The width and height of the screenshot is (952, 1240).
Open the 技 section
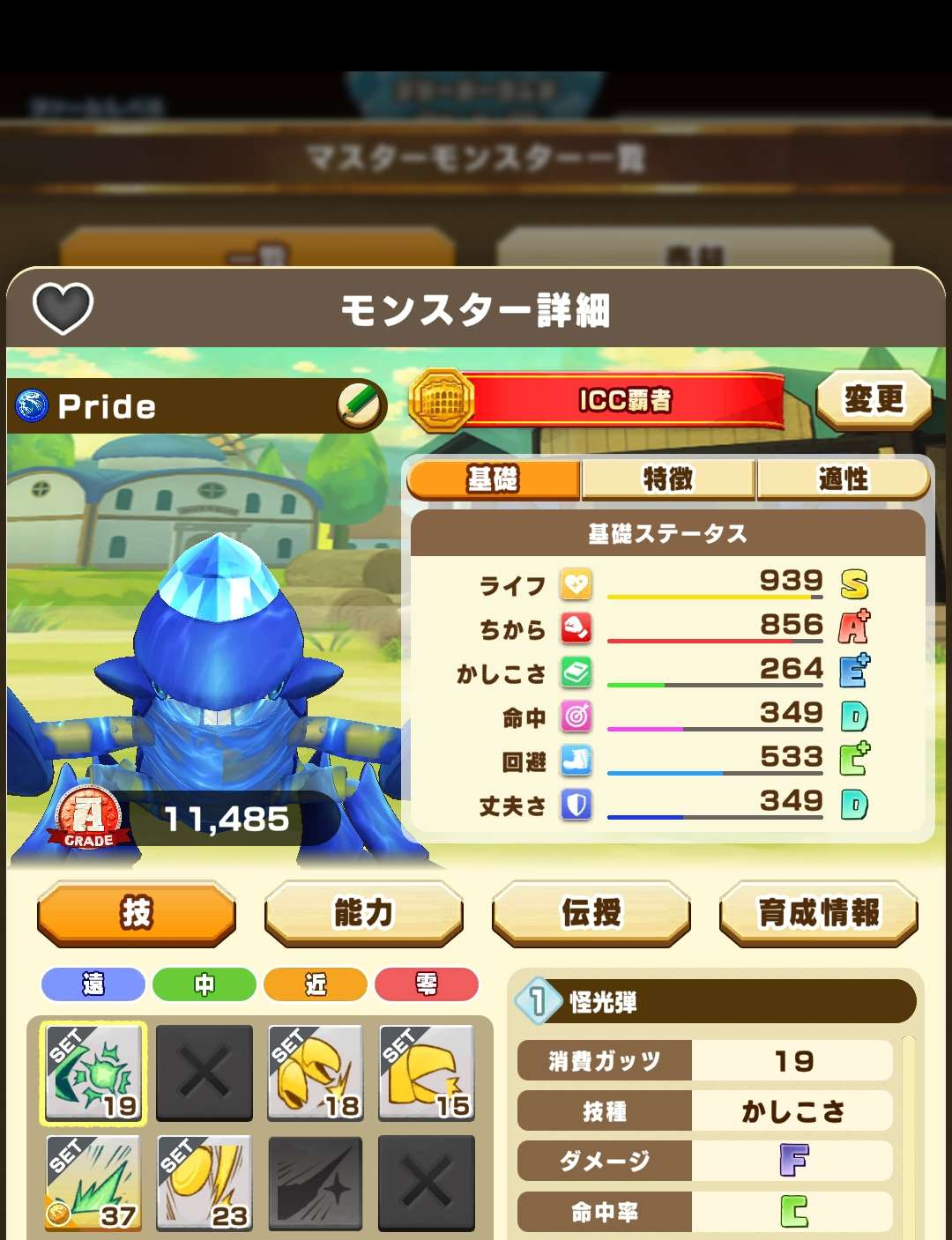[x=137, y=913]
